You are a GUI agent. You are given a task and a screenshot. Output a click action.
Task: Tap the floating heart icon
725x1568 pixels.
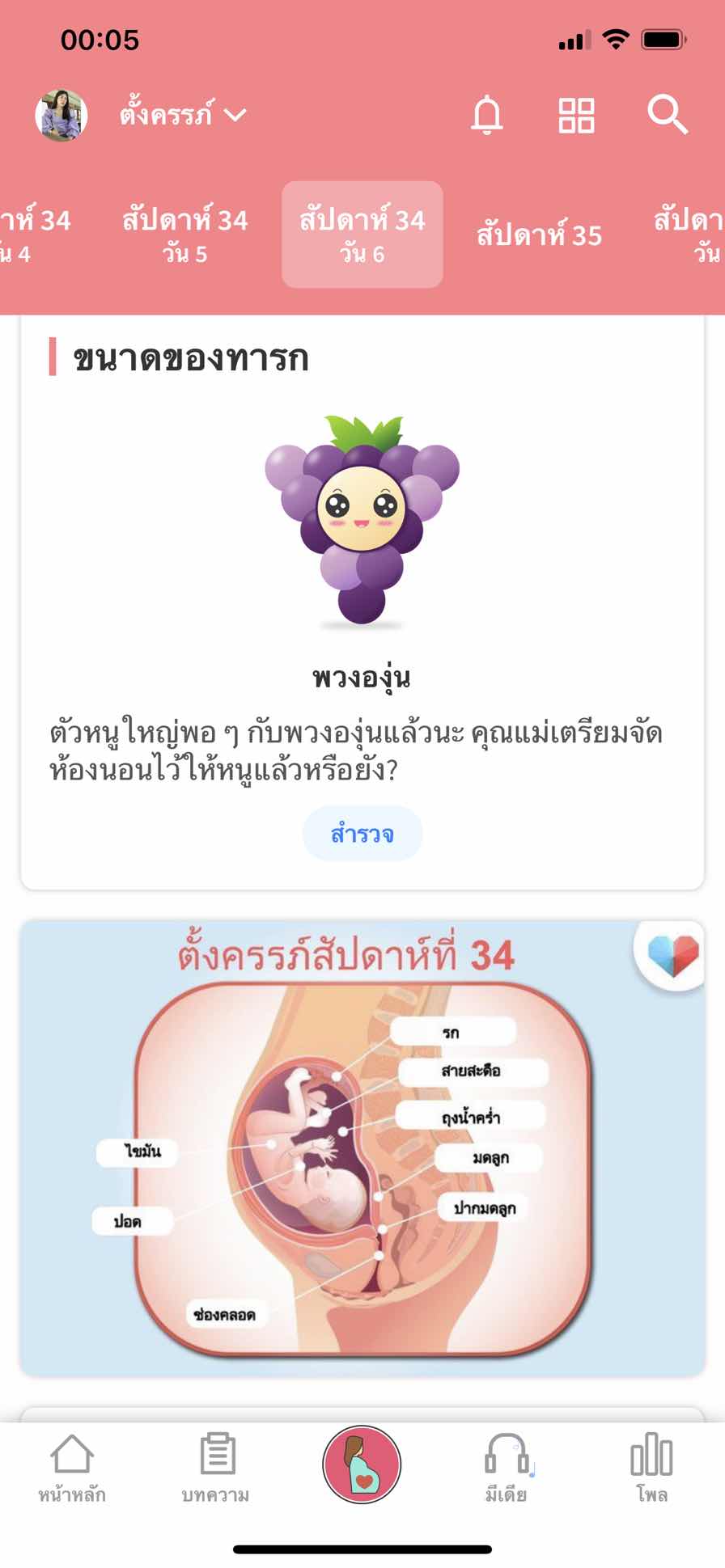click(x=673, y=955)
